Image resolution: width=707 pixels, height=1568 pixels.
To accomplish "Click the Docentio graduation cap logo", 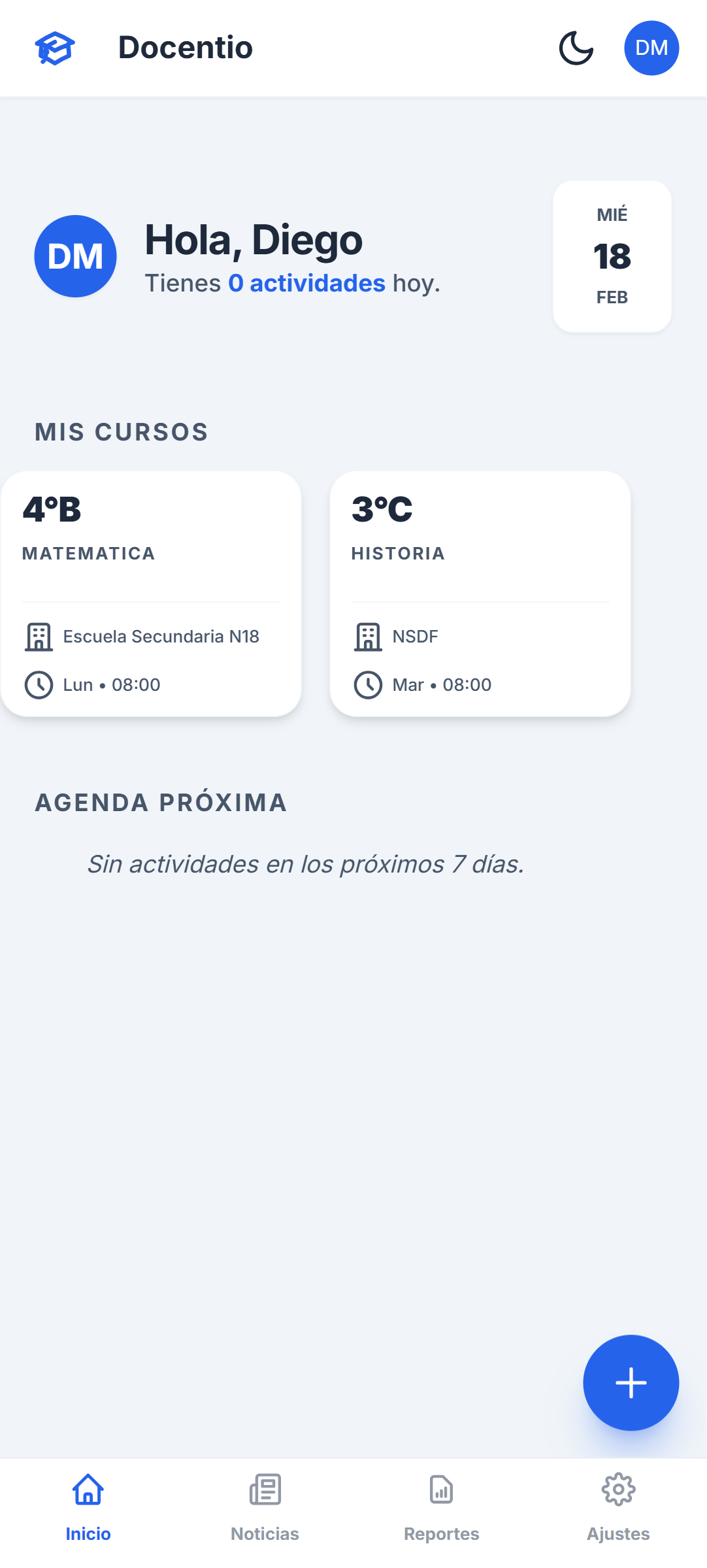I will (56, 47).
